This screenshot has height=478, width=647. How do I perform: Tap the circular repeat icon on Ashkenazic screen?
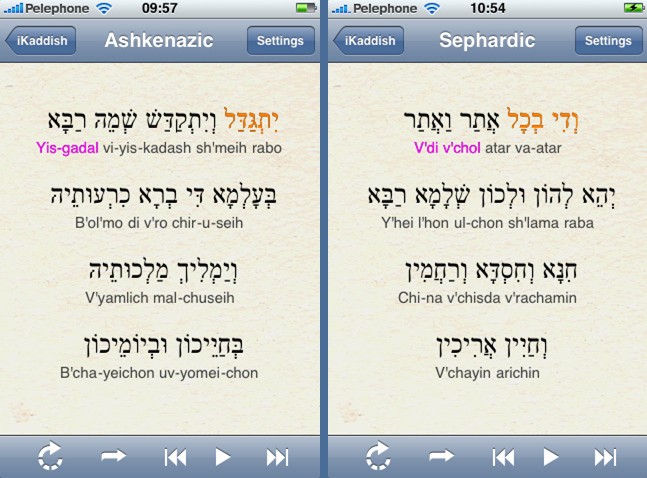(x=50, y=457)
